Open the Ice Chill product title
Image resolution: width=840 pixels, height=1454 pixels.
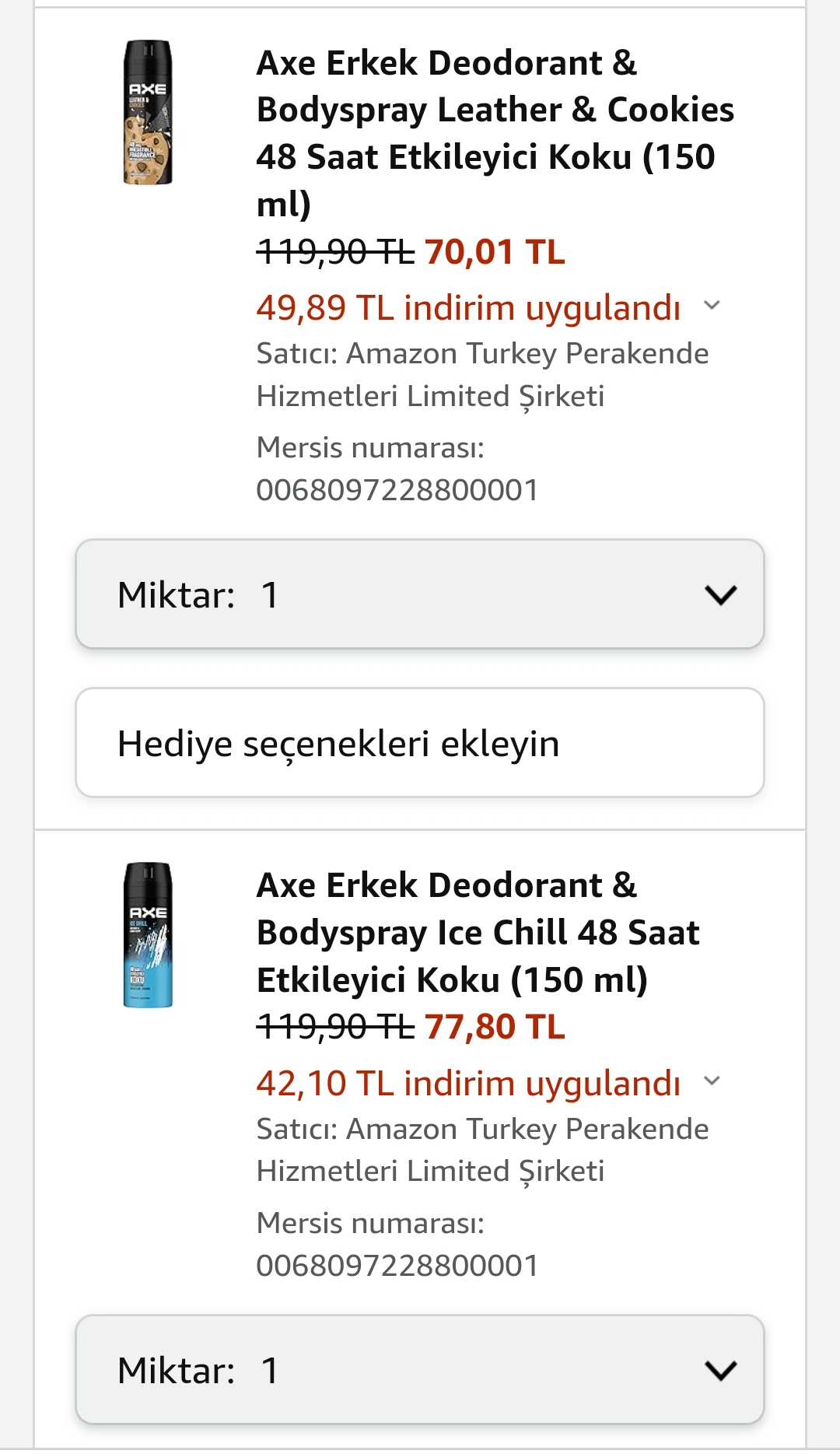478,932
